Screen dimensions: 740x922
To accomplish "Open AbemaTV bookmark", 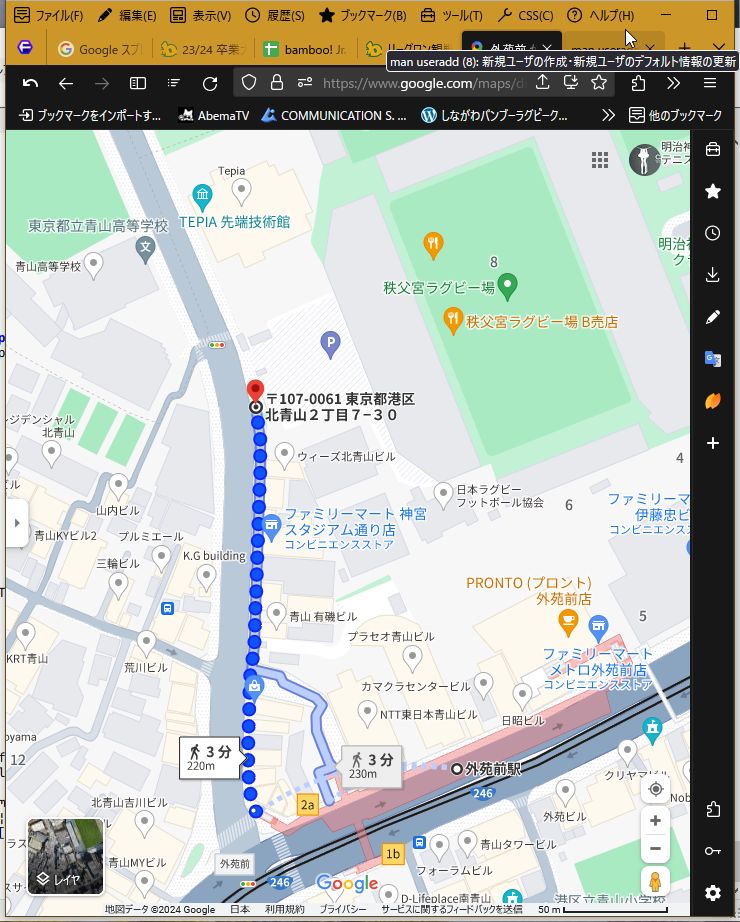I will click(213, 115).
